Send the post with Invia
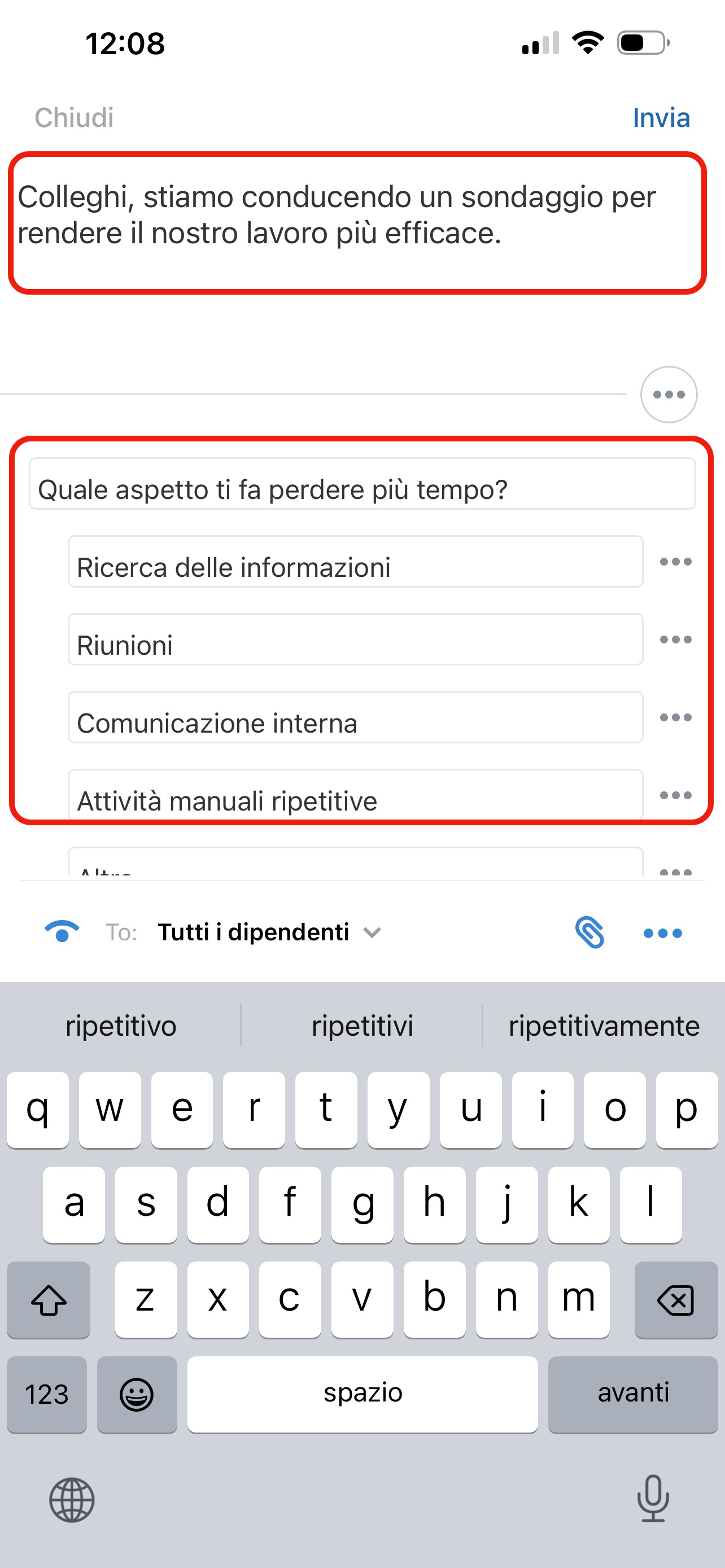 661,117
